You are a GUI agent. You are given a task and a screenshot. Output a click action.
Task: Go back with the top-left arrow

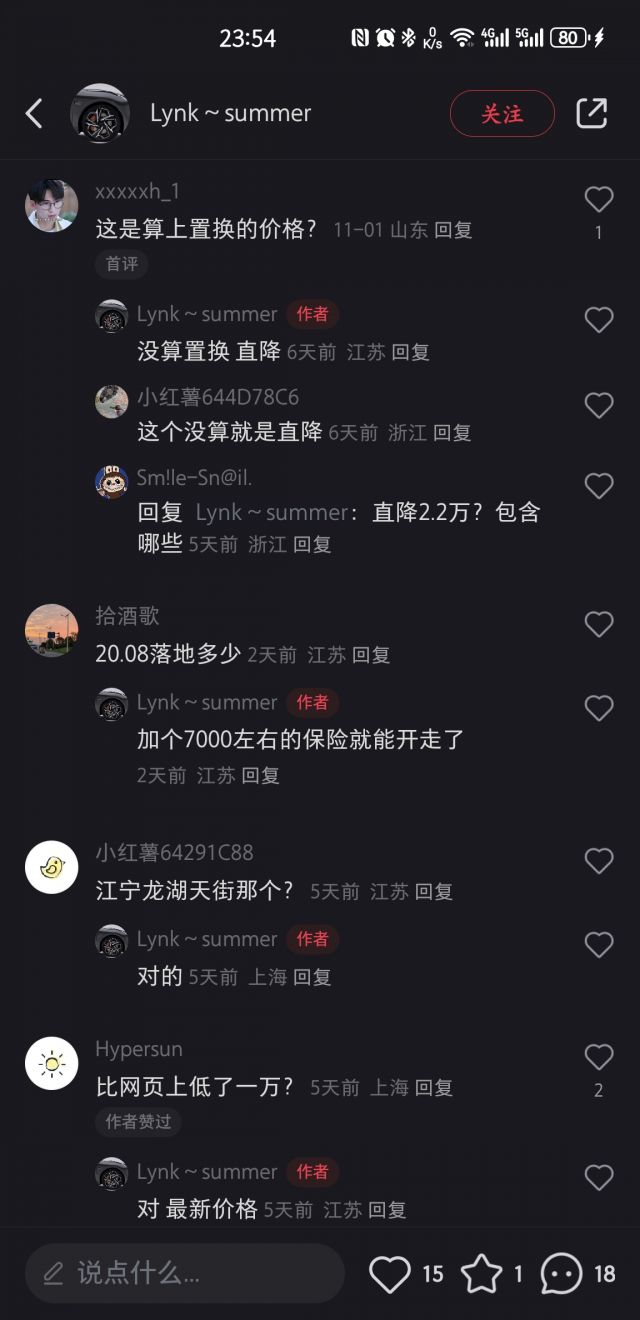click(x=34, y=113)
